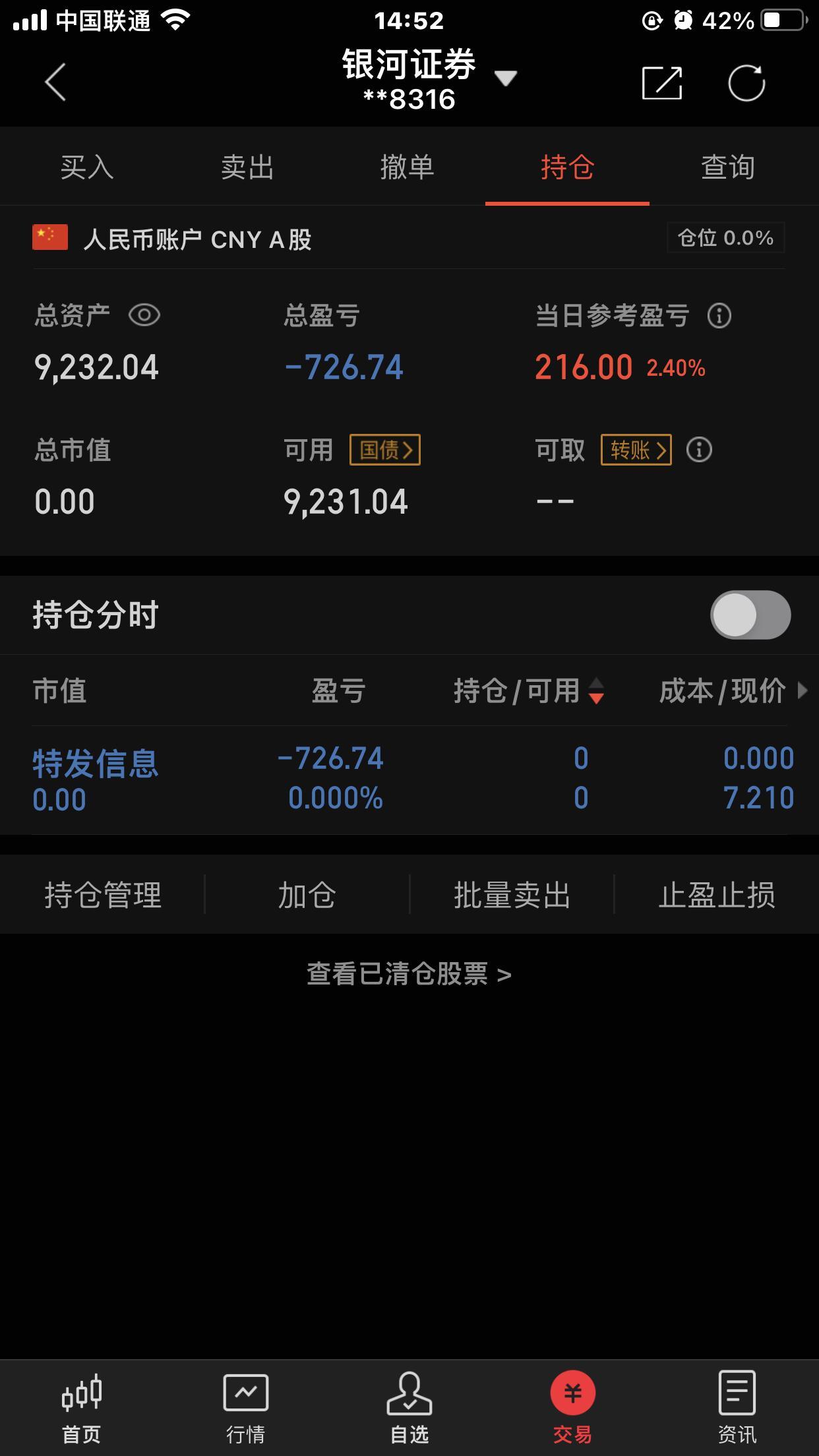819x1456 pixels.
Task: Tap the 转账 button
Action: coord(636,450)
